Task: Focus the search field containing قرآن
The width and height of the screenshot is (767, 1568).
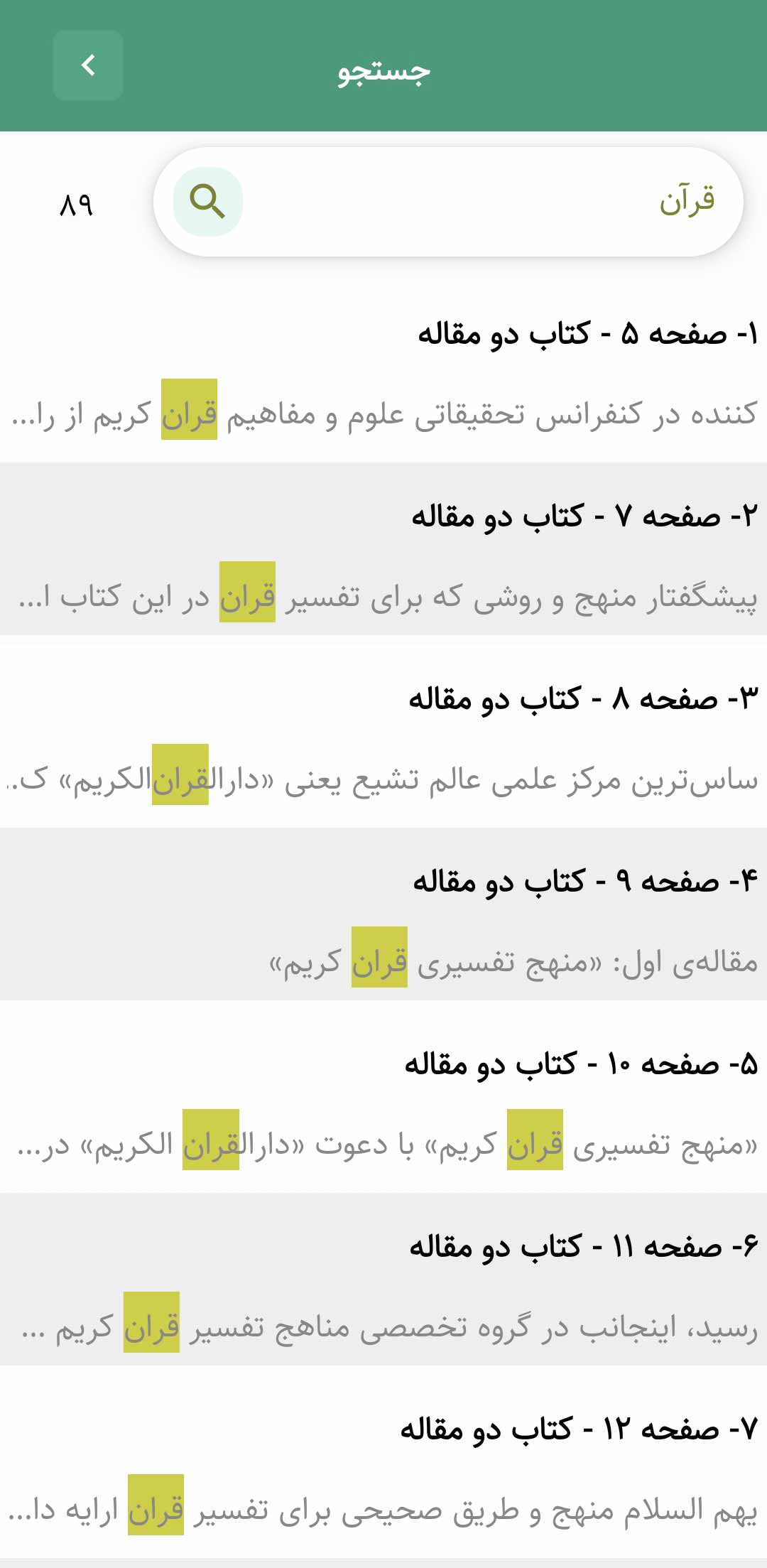Action: pos(448,202)
